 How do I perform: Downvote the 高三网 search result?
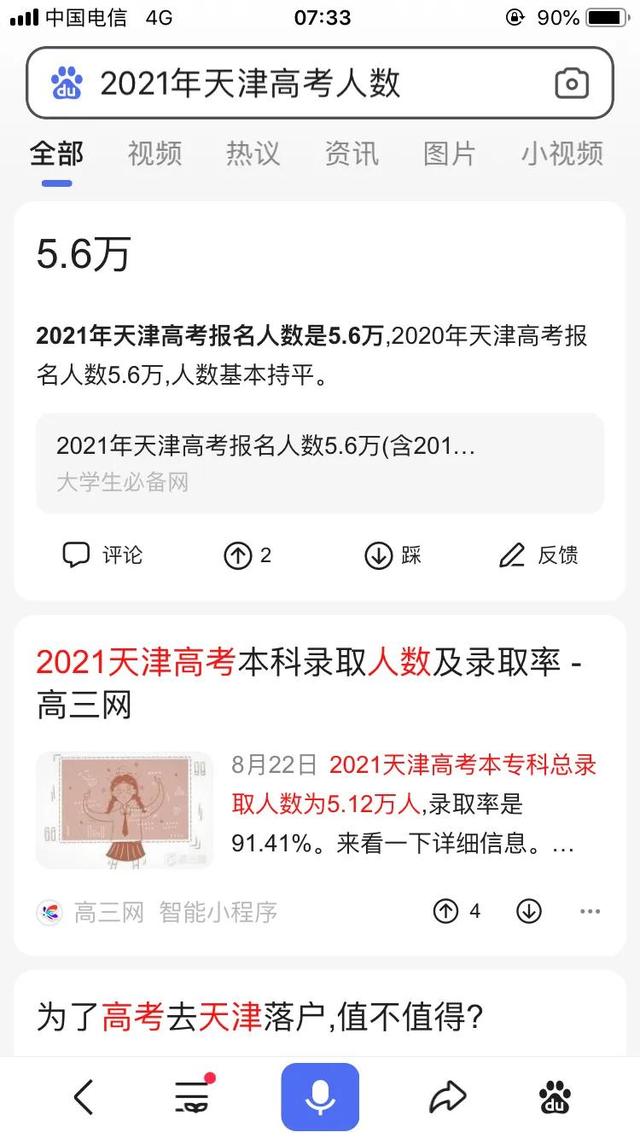[528, 911]
